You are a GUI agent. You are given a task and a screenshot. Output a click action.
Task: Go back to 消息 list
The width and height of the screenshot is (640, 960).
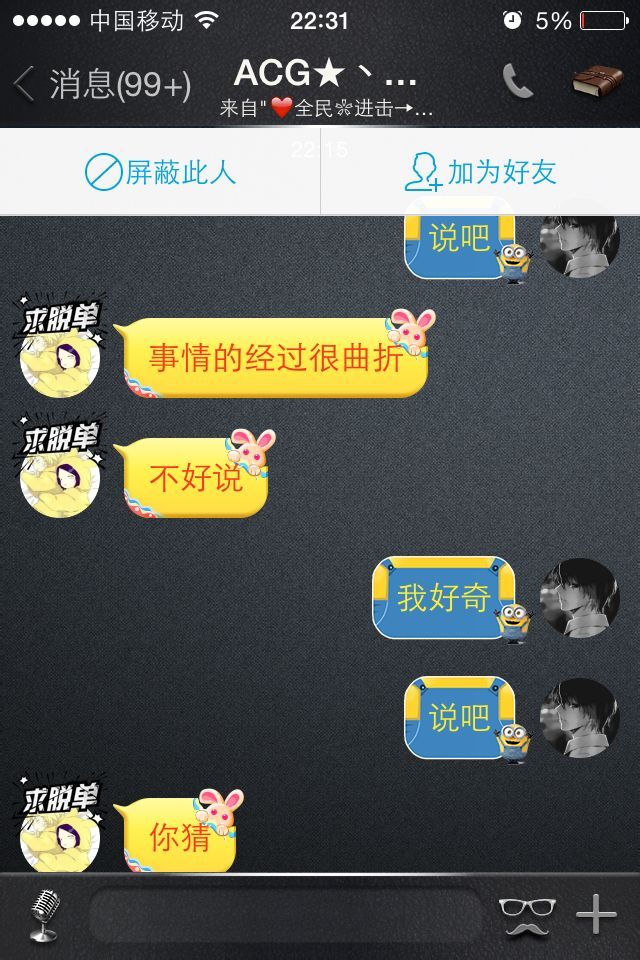coord(100,84)
